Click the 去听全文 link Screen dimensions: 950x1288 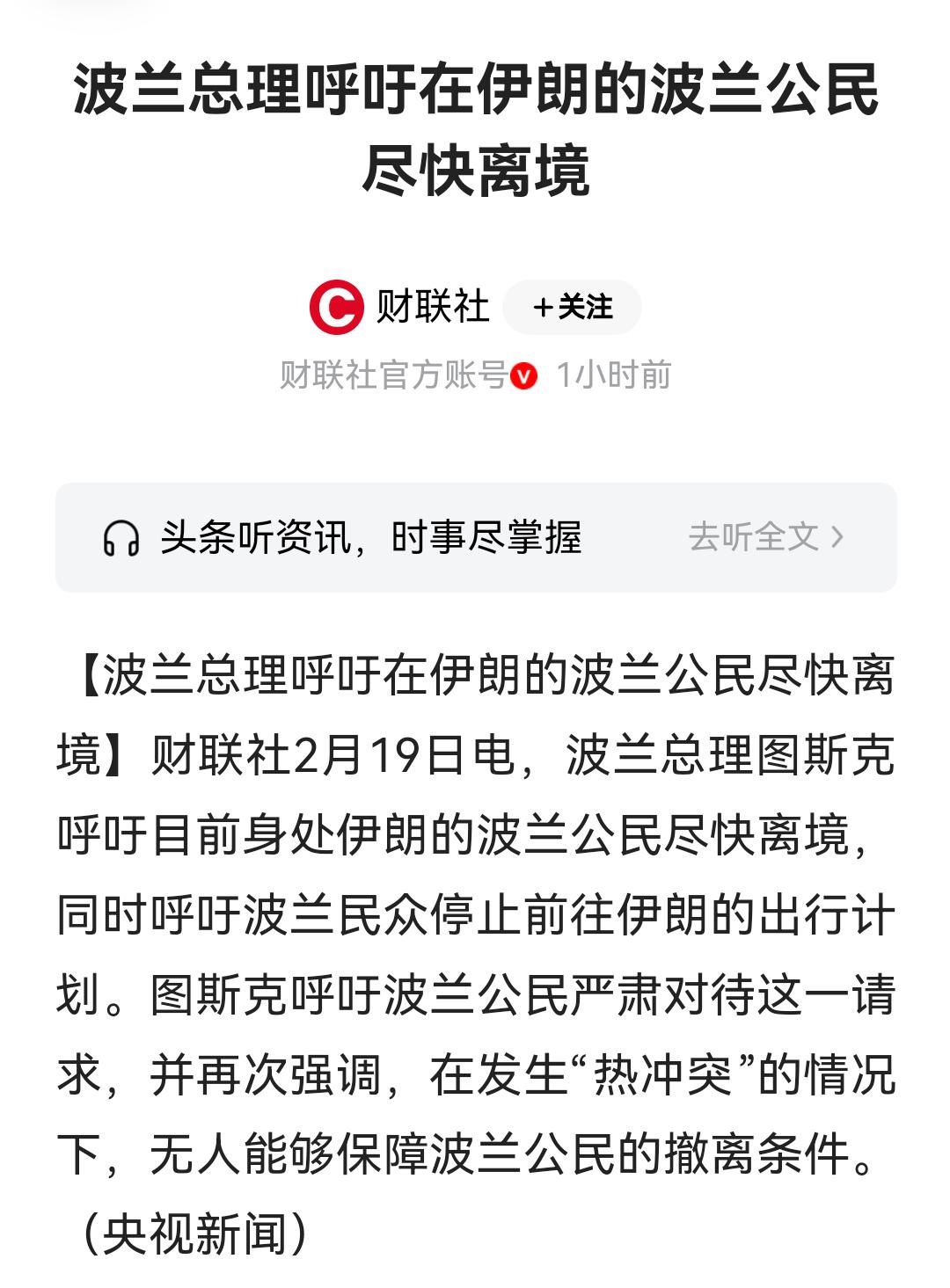[x=758, y=537]
